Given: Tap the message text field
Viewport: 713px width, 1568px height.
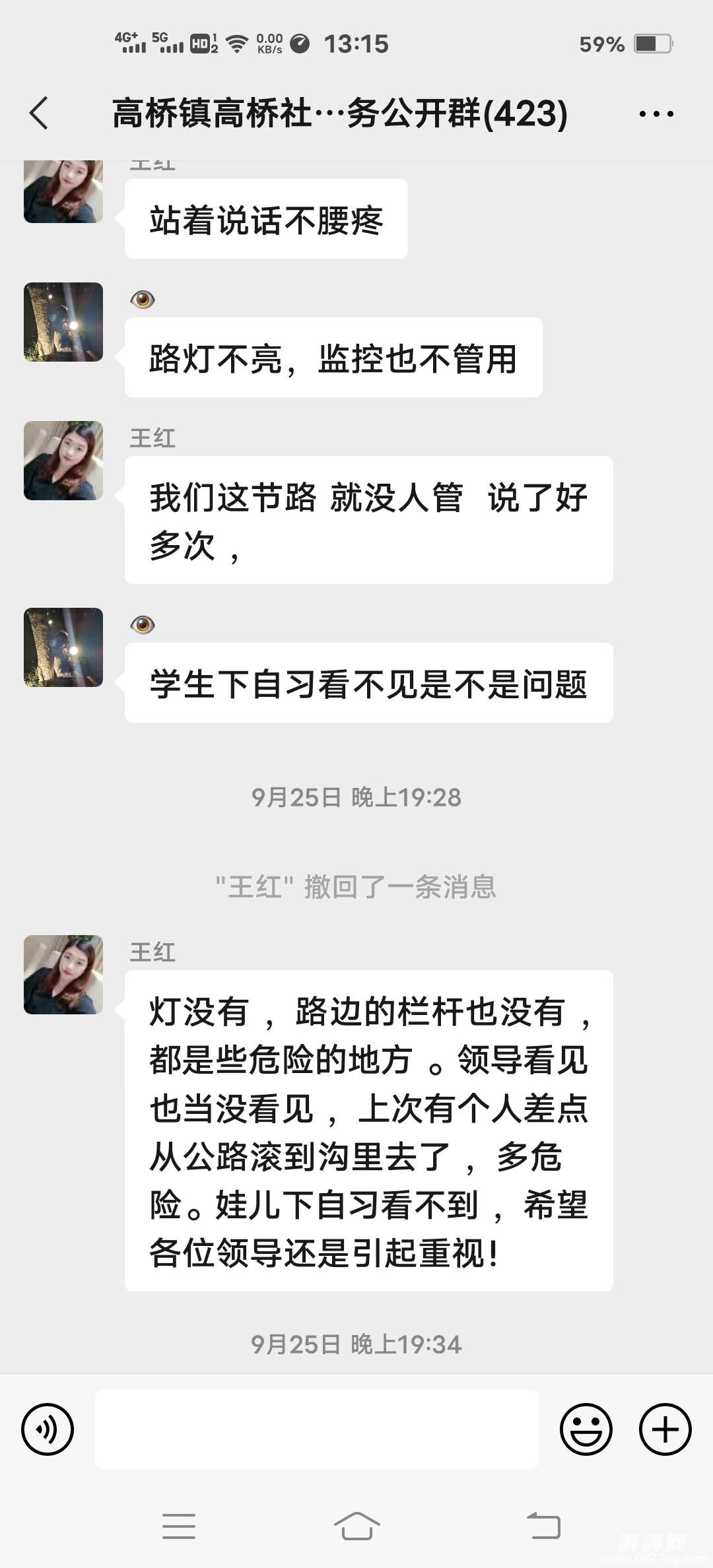Looking at the screenshot, I should tap(317, 1429).
